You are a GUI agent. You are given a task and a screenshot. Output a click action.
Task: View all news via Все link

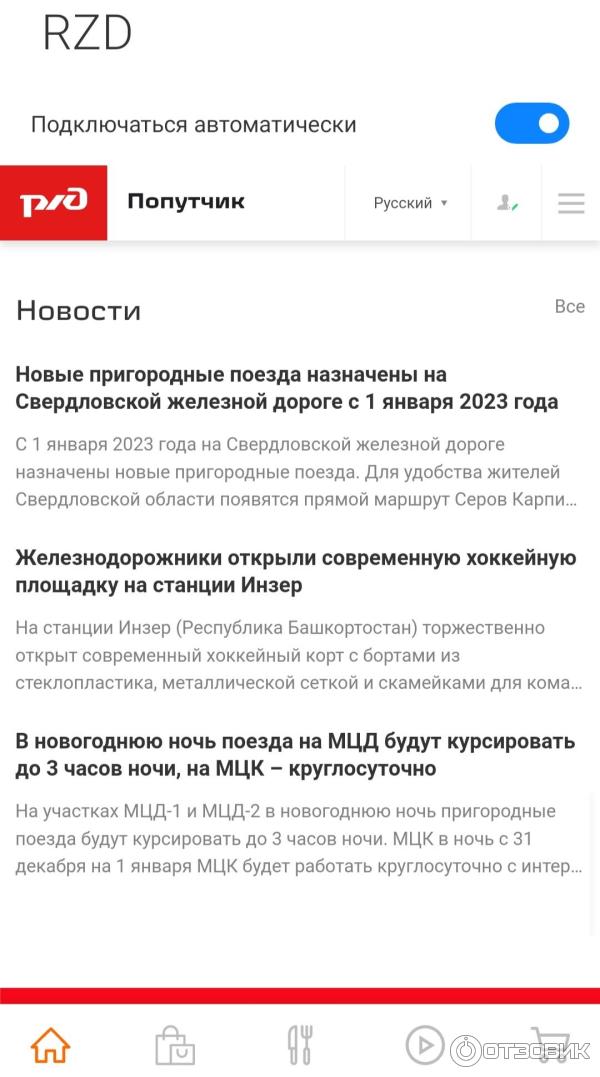coord(569,306)
